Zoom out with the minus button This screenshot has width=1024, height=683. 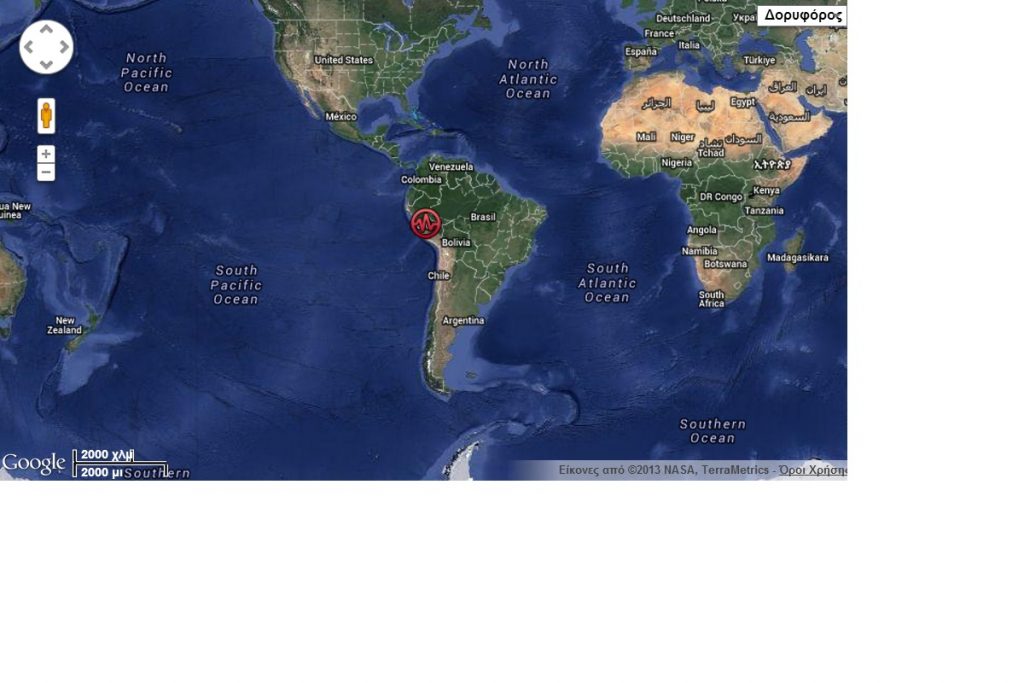(46, 172)
